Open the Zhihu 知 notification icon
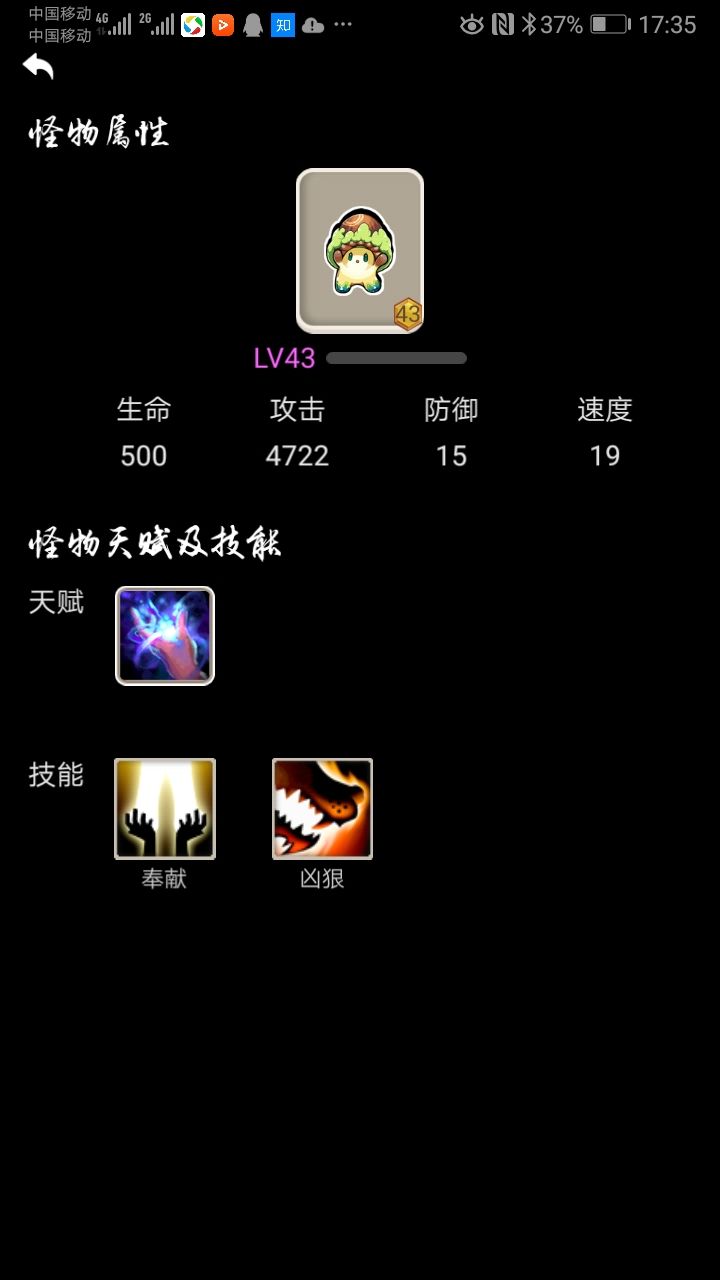Image resolution: width=720 pixels, height=1280 pixels. click(283, 25)
